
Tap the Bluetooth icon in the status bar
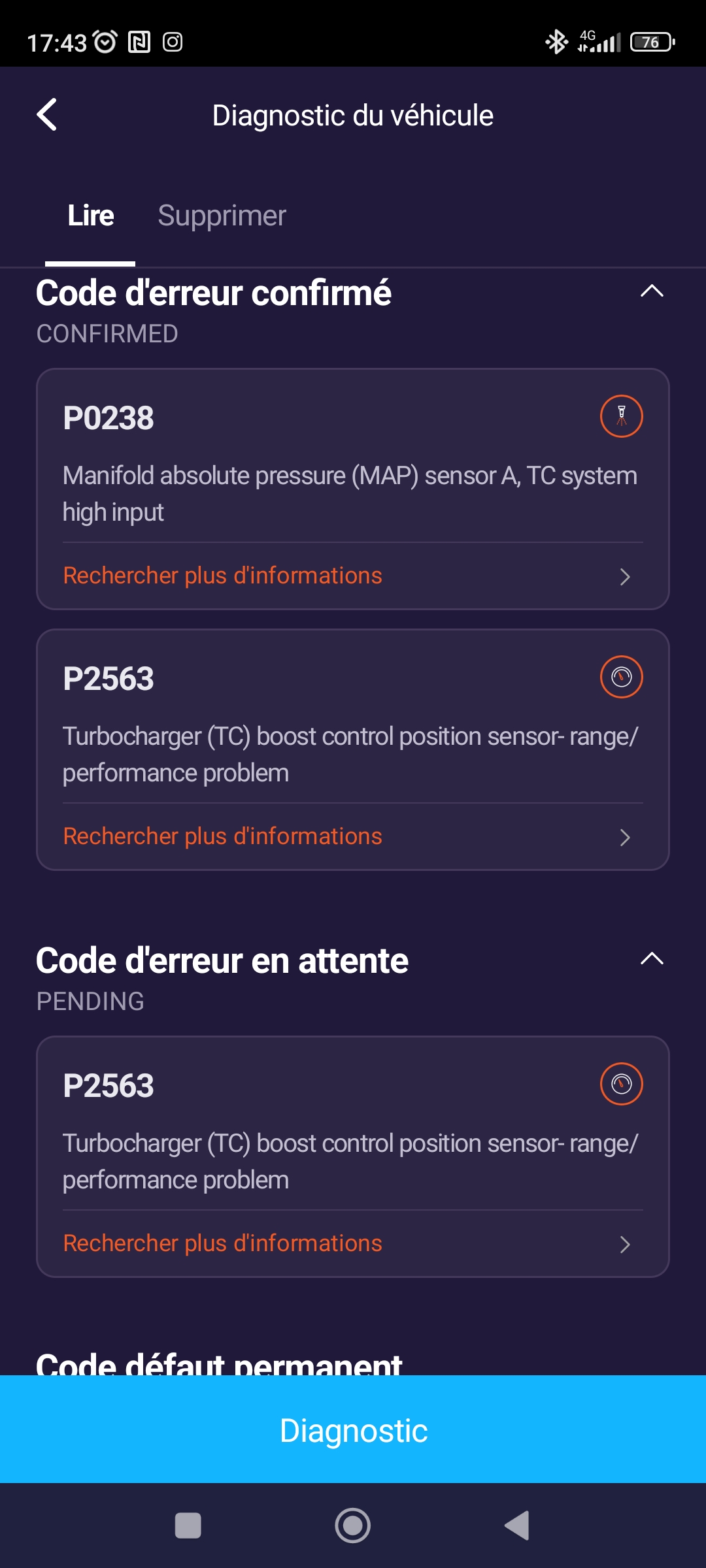pyautogui.click(x=556, y=41)
